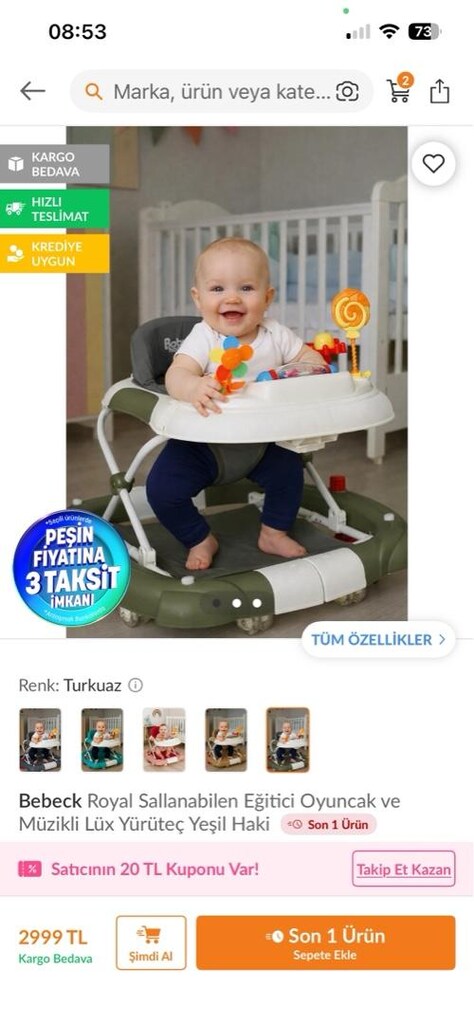Buy now with Şimdi Al
Image resolution: width=474 pixels, height=1024 pixels.
(x=151, y=942)
